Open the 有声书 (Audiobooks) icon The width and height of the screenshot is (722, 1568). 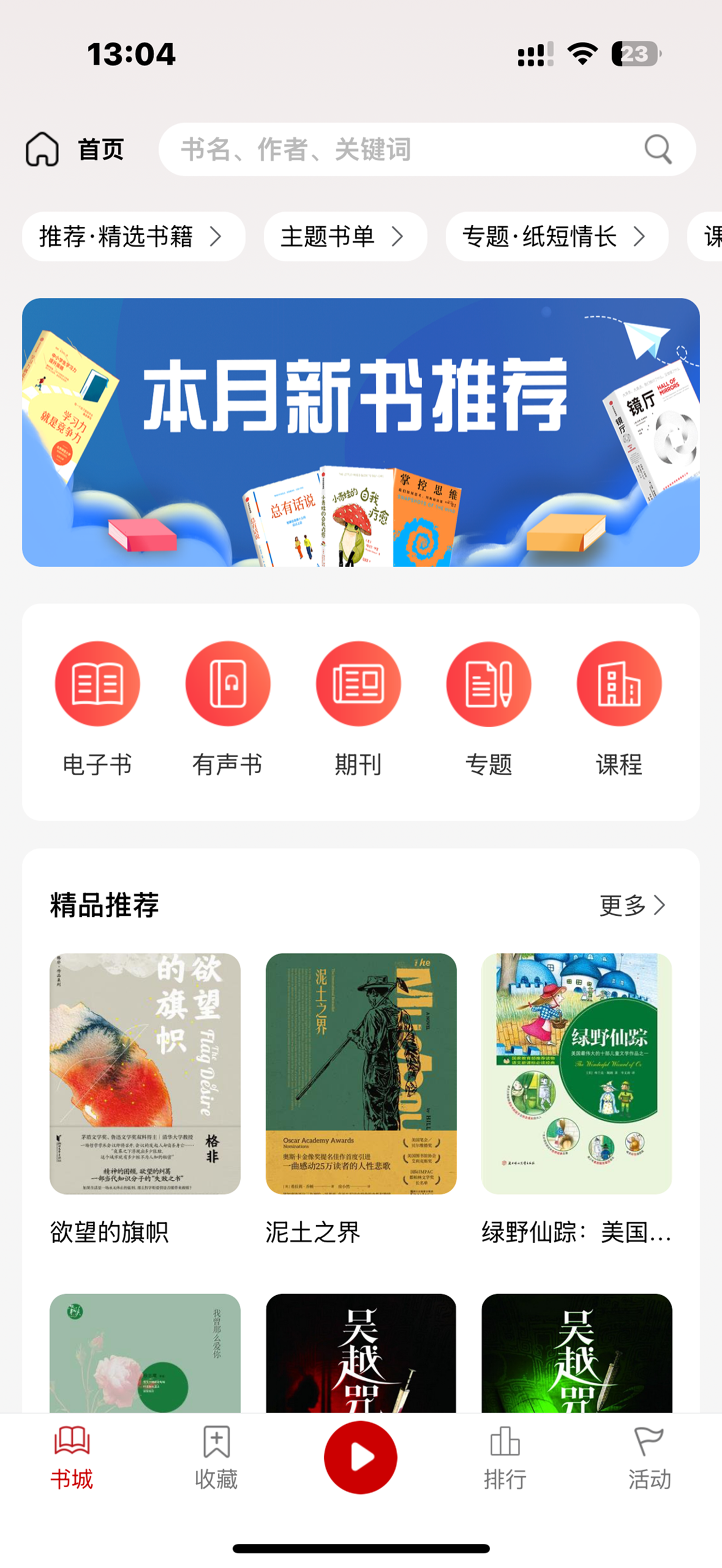tap(228, 683)
